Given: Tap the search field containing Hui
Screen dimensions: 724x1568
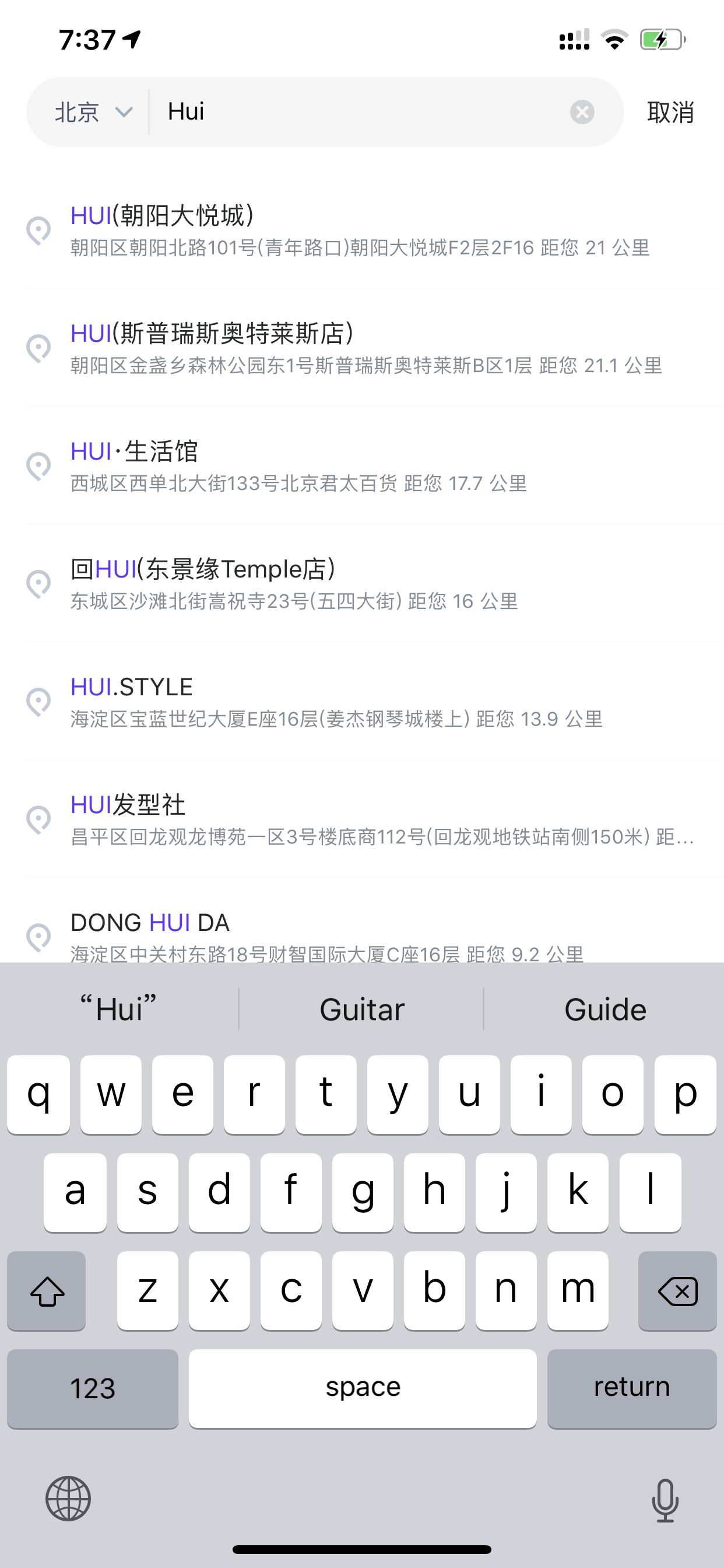Looking at the screenshot, I should [x=359, y=112].
